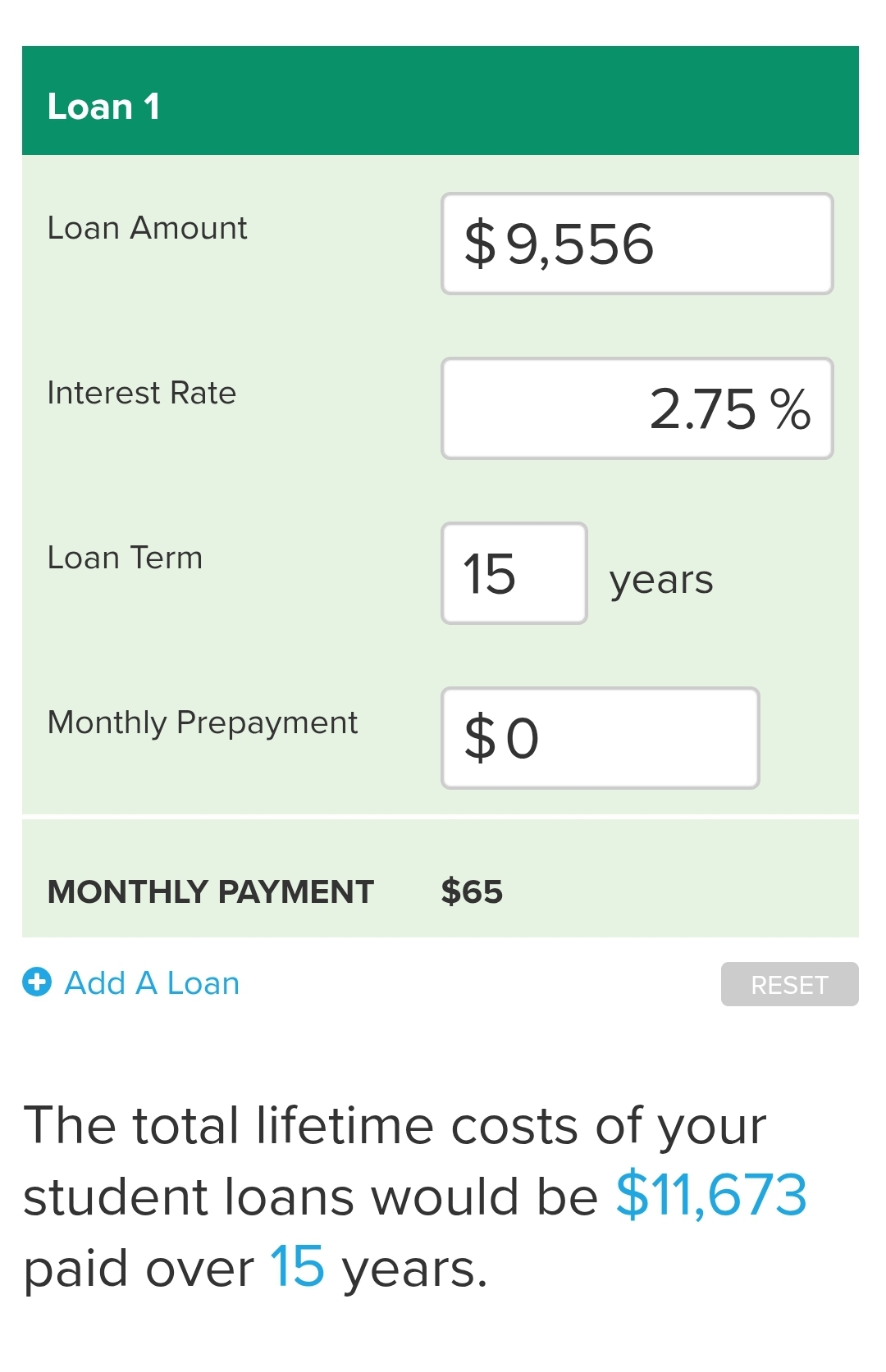The image size is (886, 1372).
Task: Edit the Loan Amount field
Action: (x=637, y=244)
